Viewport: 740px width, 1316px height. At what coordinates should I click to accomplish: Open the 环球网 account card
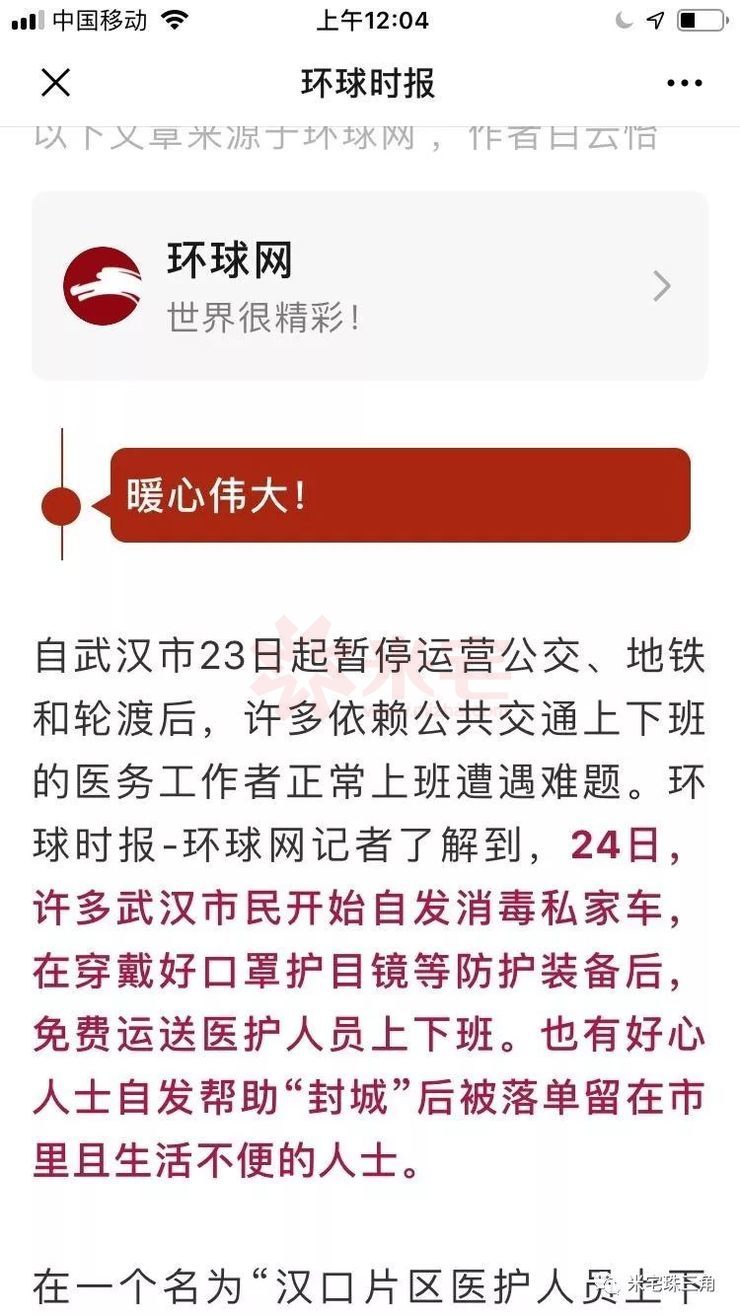tap(369, 286)
